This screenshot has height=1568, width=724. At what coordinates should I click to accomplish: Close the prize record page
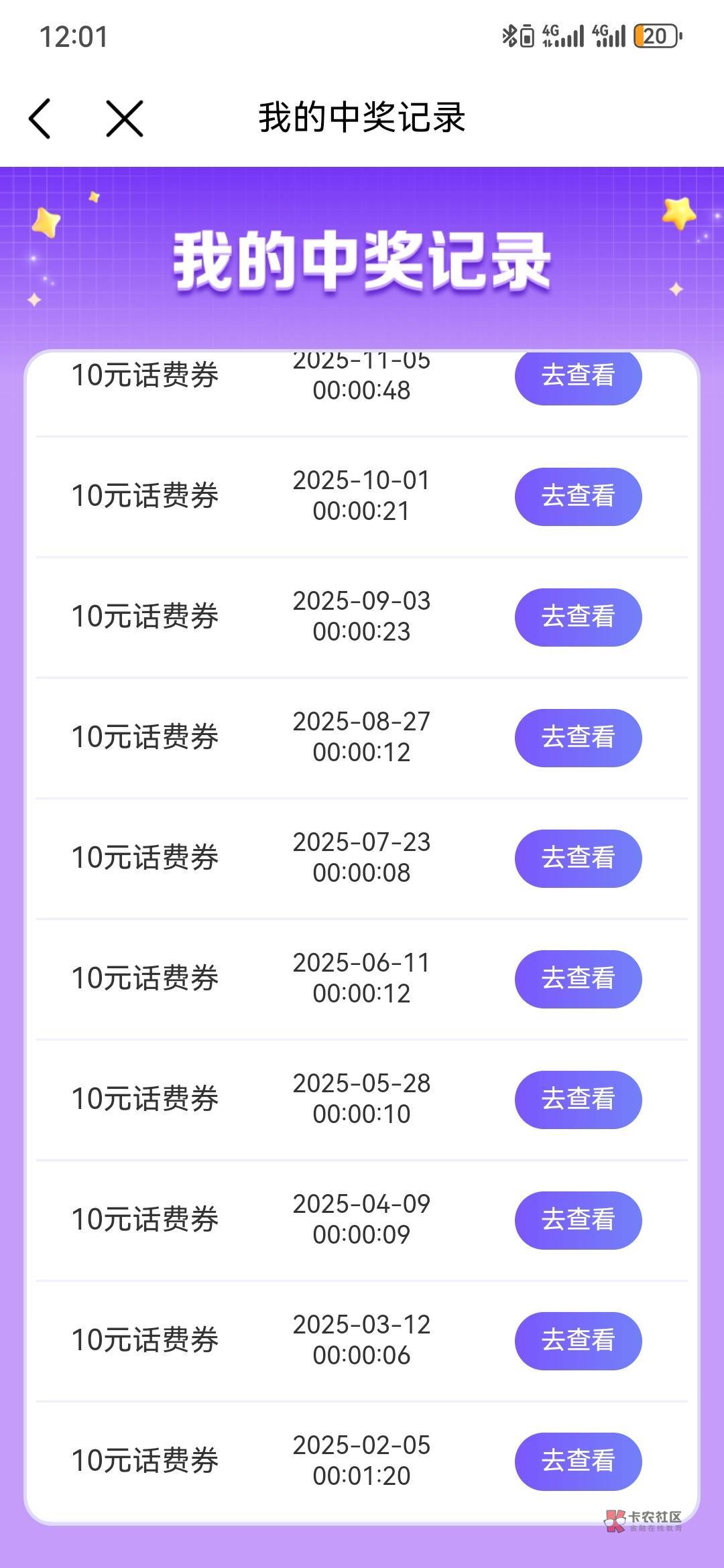click(x=125, y=119)
